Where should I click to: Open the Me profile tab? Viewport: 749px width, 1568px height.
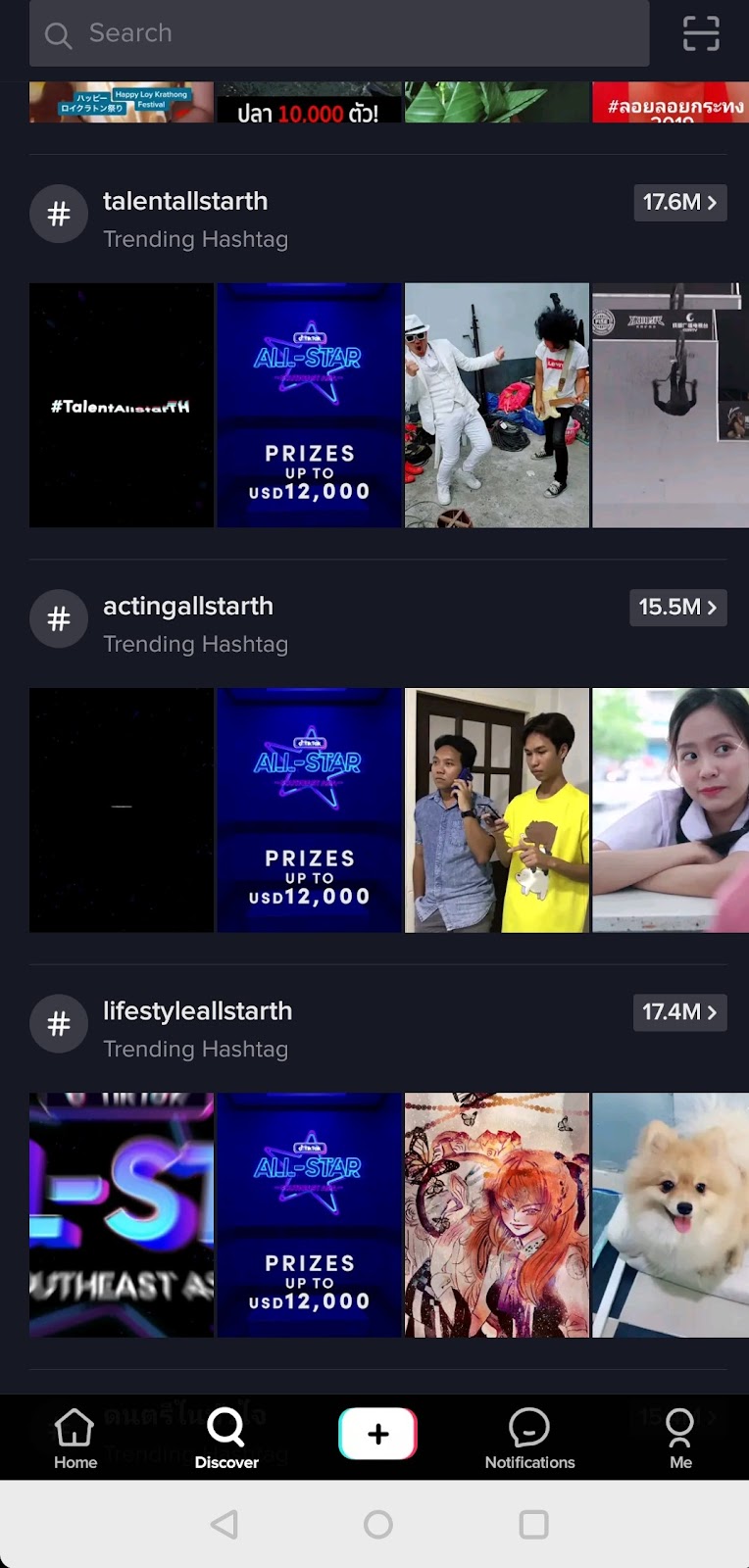[680, 1439]
